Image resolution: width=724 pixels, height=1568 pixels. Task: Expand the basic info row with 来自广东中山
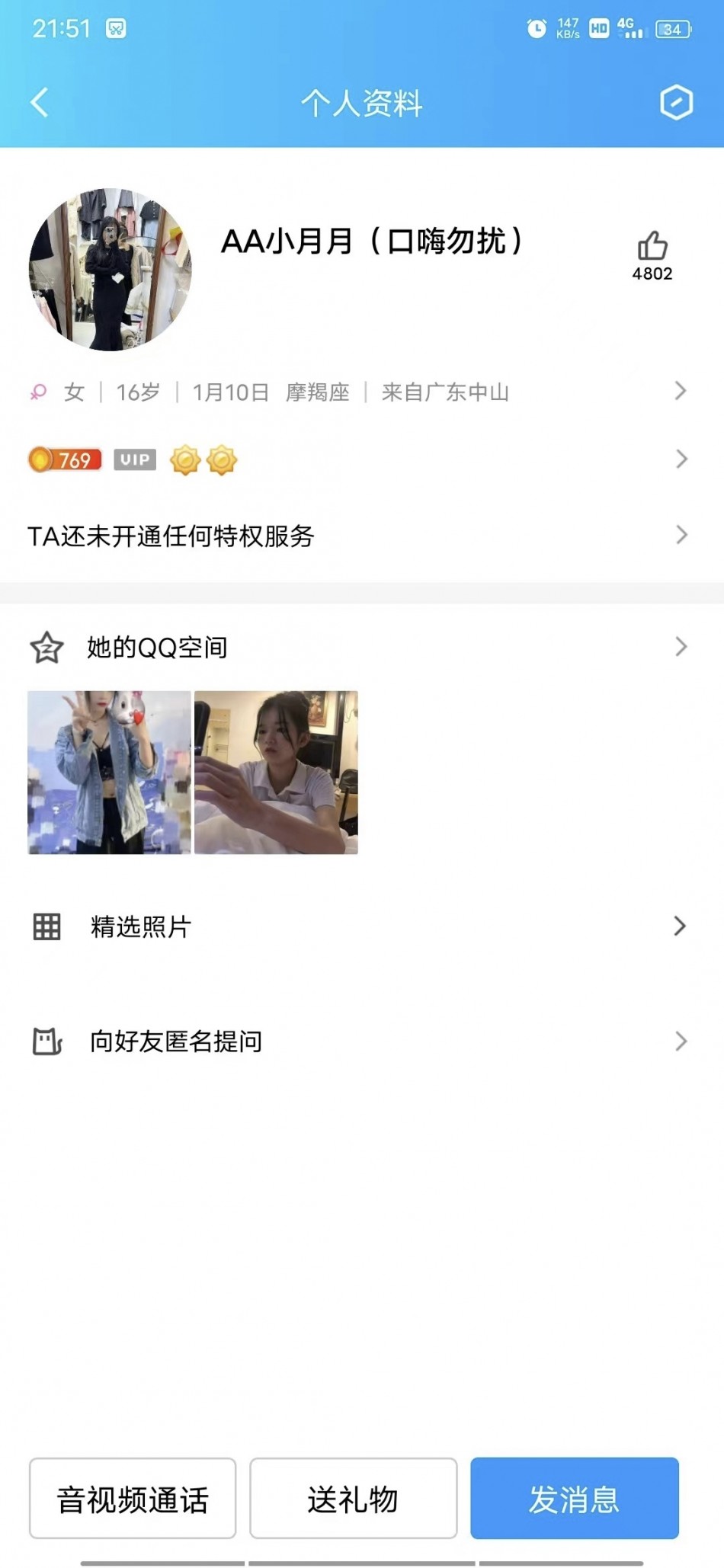coord(358,392)
